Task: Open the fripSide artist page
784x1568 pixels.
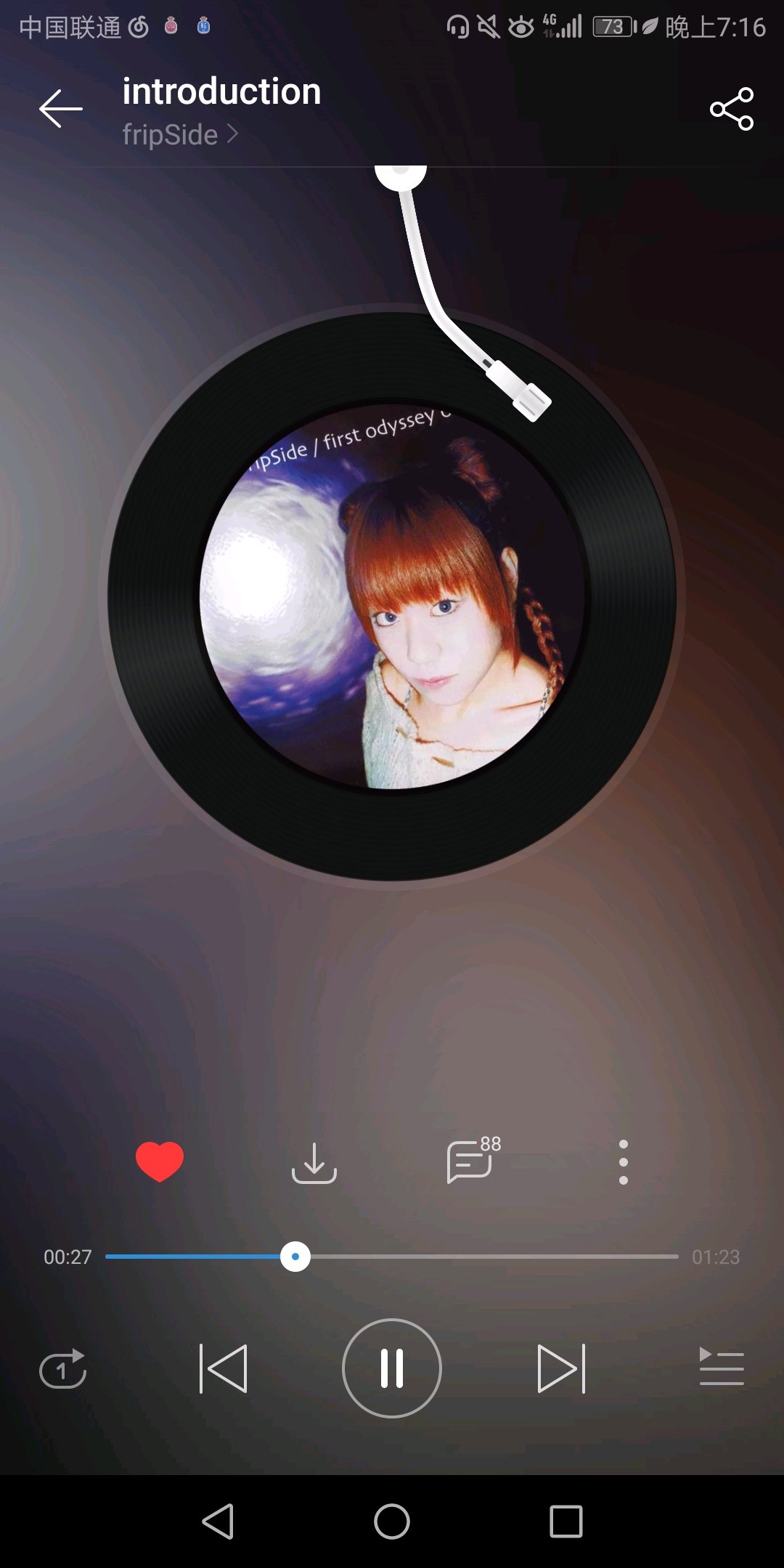Action: point(179,135)
